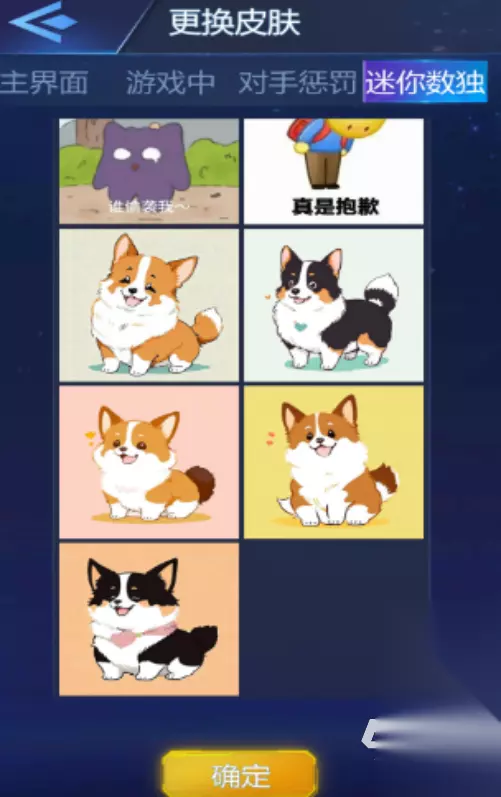The image size is (501, 797).
Task: Switch to the 主界面 tab
Action: coord(44,82)
